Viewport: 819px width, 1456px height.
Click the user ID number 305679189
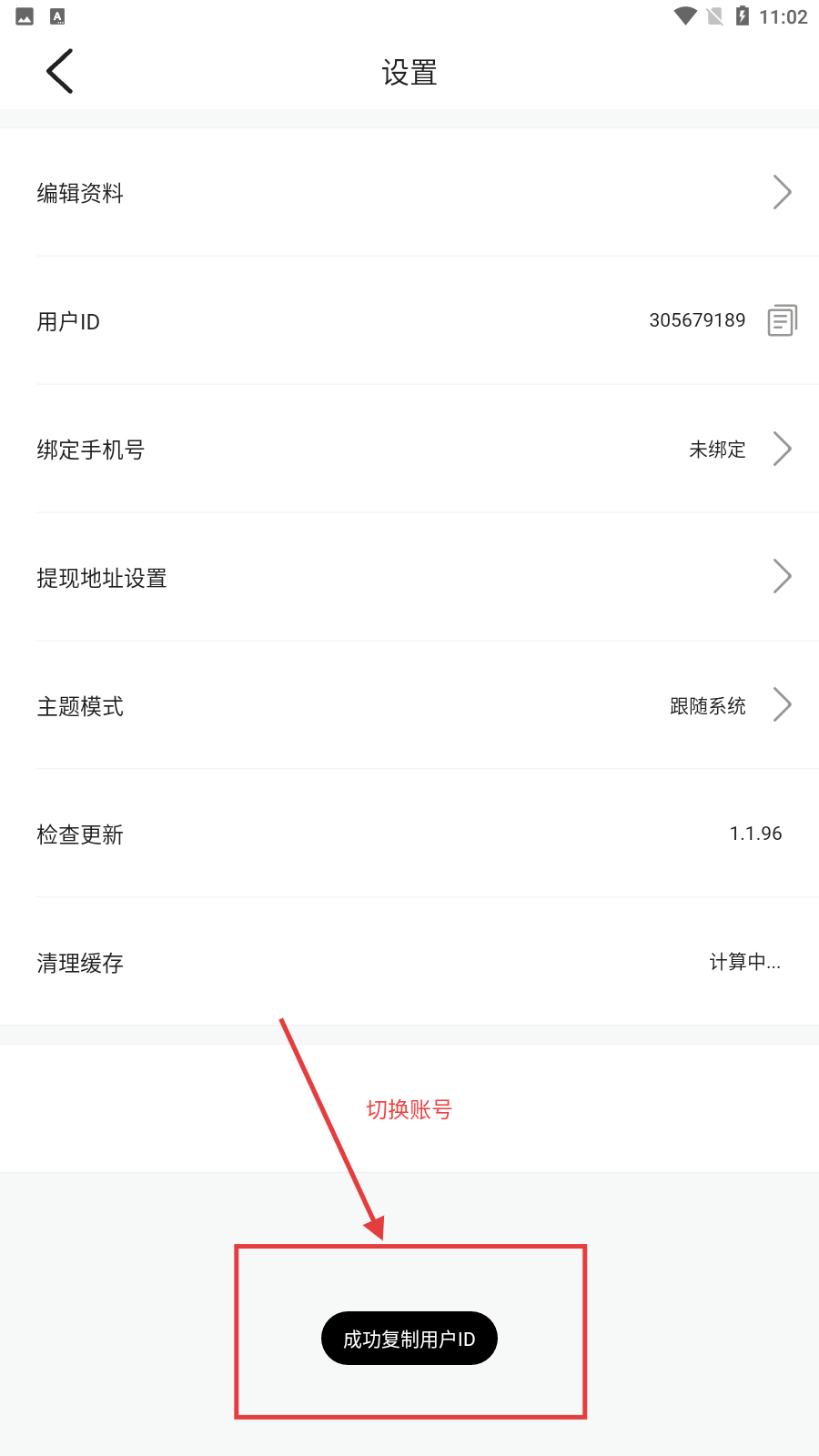click(x=697, y=320)
